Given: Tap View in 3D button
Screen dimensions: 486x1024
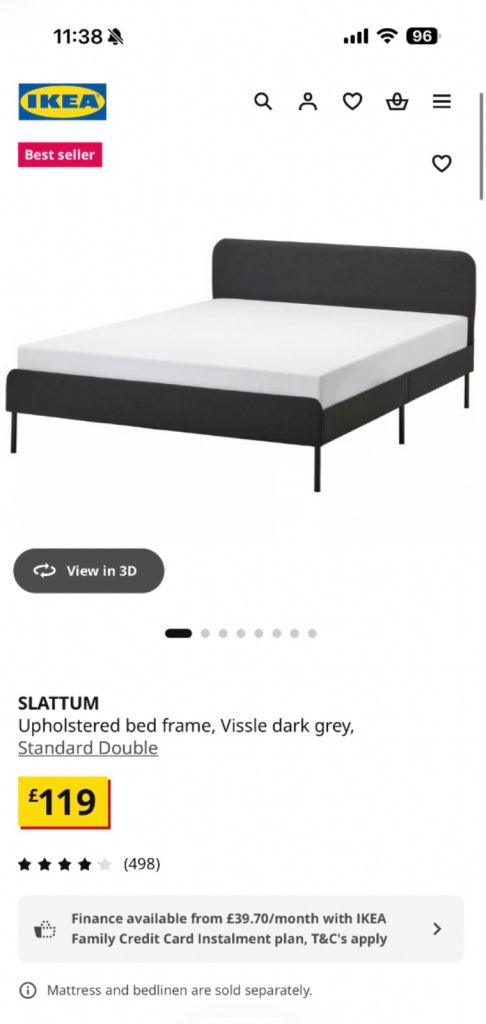Looking at the screenshot, I should 89,571.
